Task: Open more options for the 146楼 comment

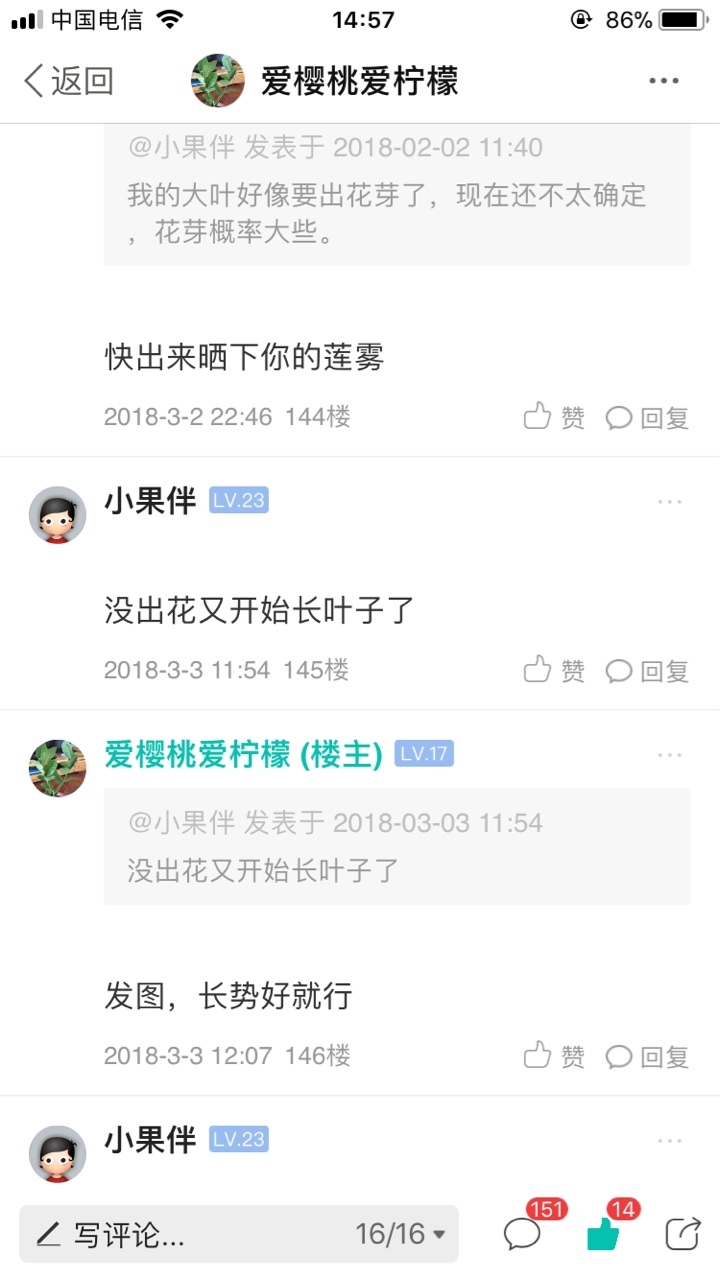Action: (670, 754)
